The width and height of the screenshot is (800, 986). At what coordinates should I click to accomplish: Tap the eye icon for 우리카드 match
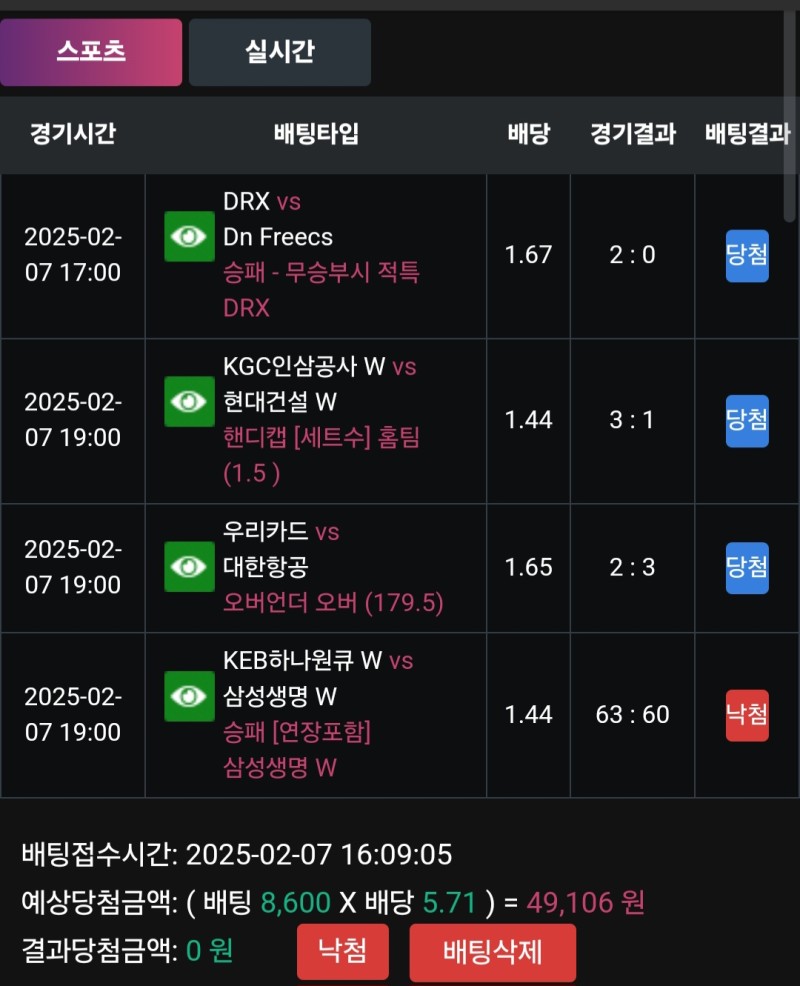[x=189, y=567]
